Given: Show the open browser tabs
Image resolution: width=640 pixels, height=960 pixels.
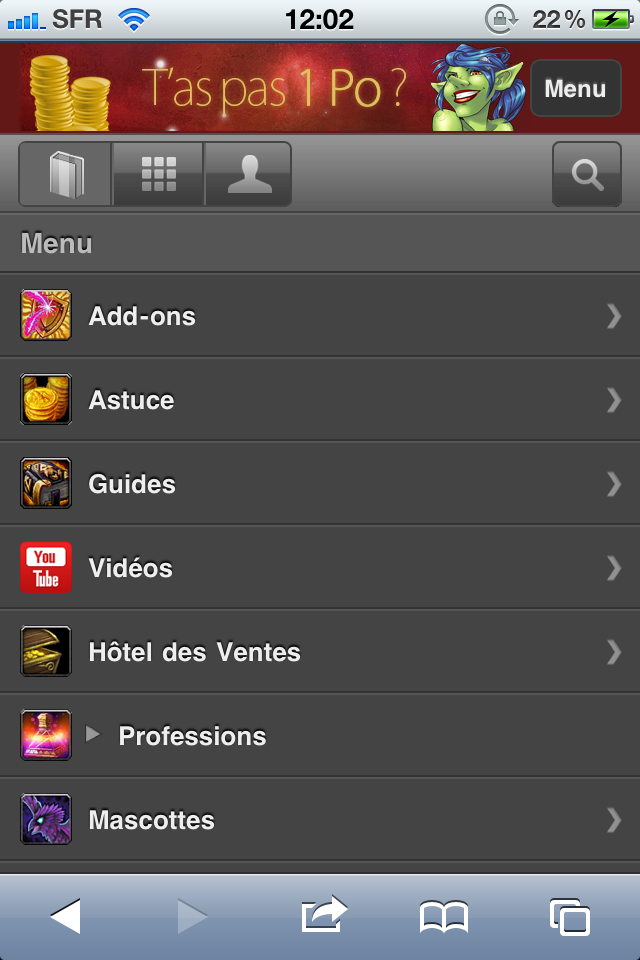Looking at the screenshot, I should point(569,916).
